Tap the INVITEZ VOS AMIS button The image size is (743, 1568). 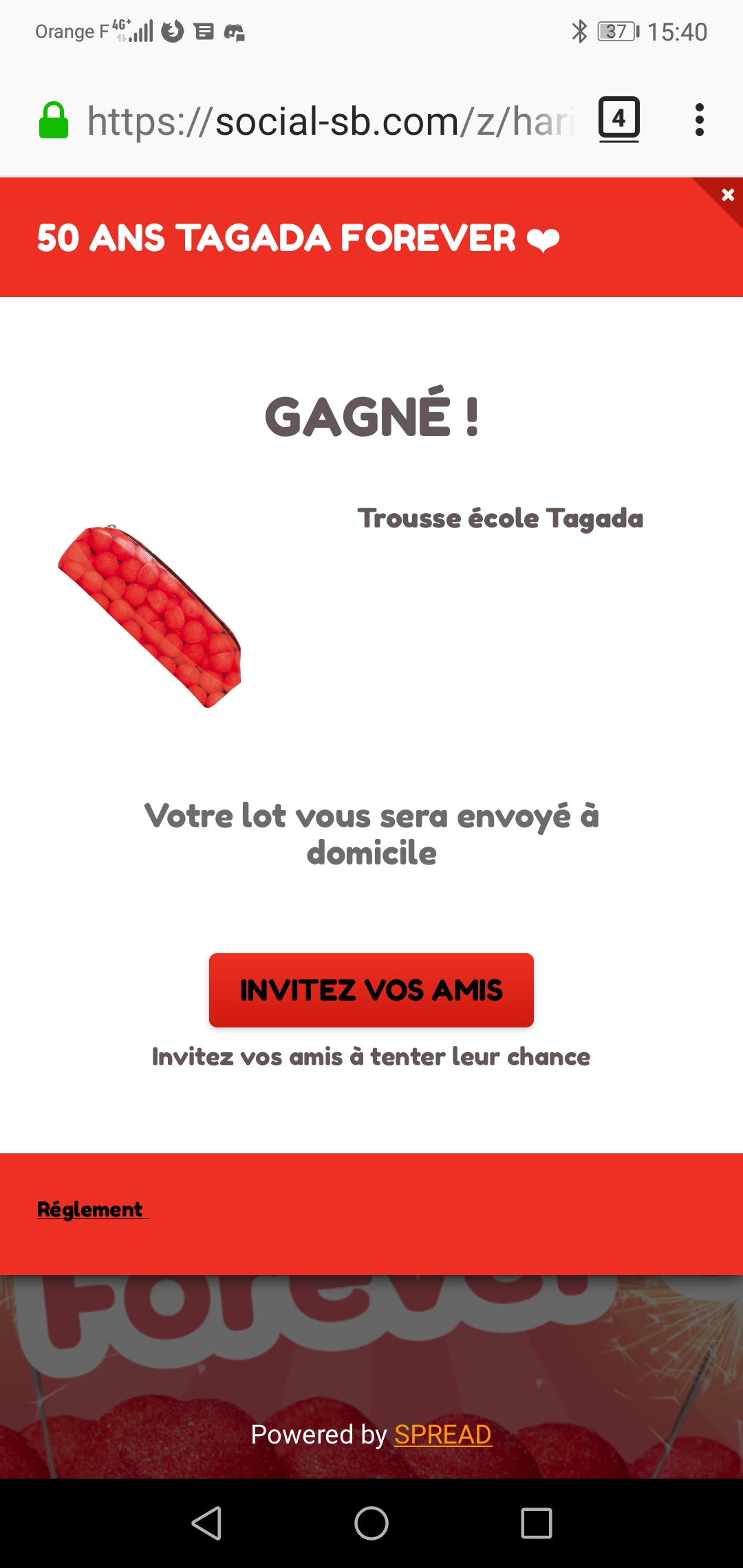tap(371, 990)
